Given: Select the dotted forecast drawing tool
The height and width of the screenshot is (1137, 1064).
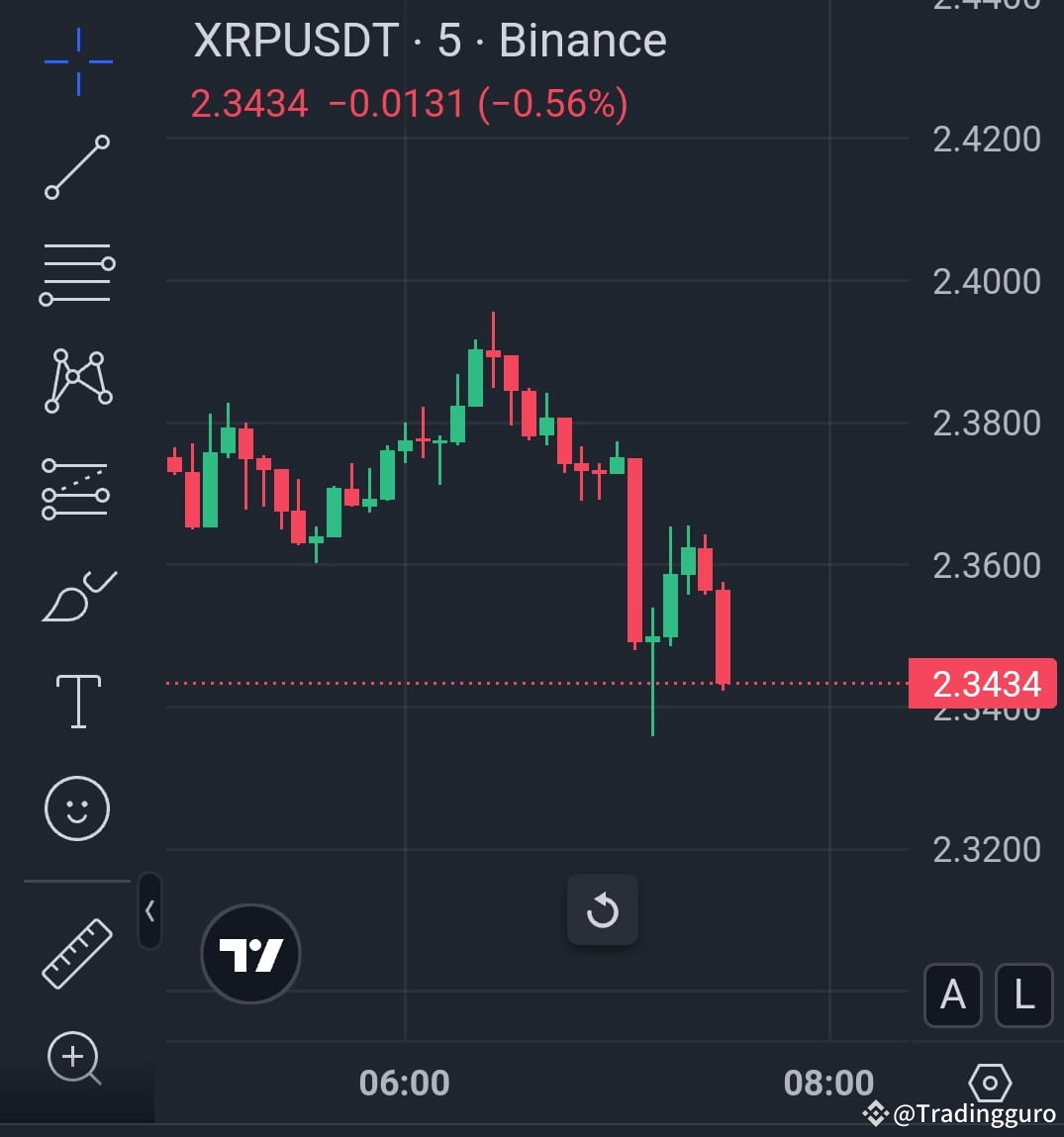Looking at the screenshot, I should (77, 487).
